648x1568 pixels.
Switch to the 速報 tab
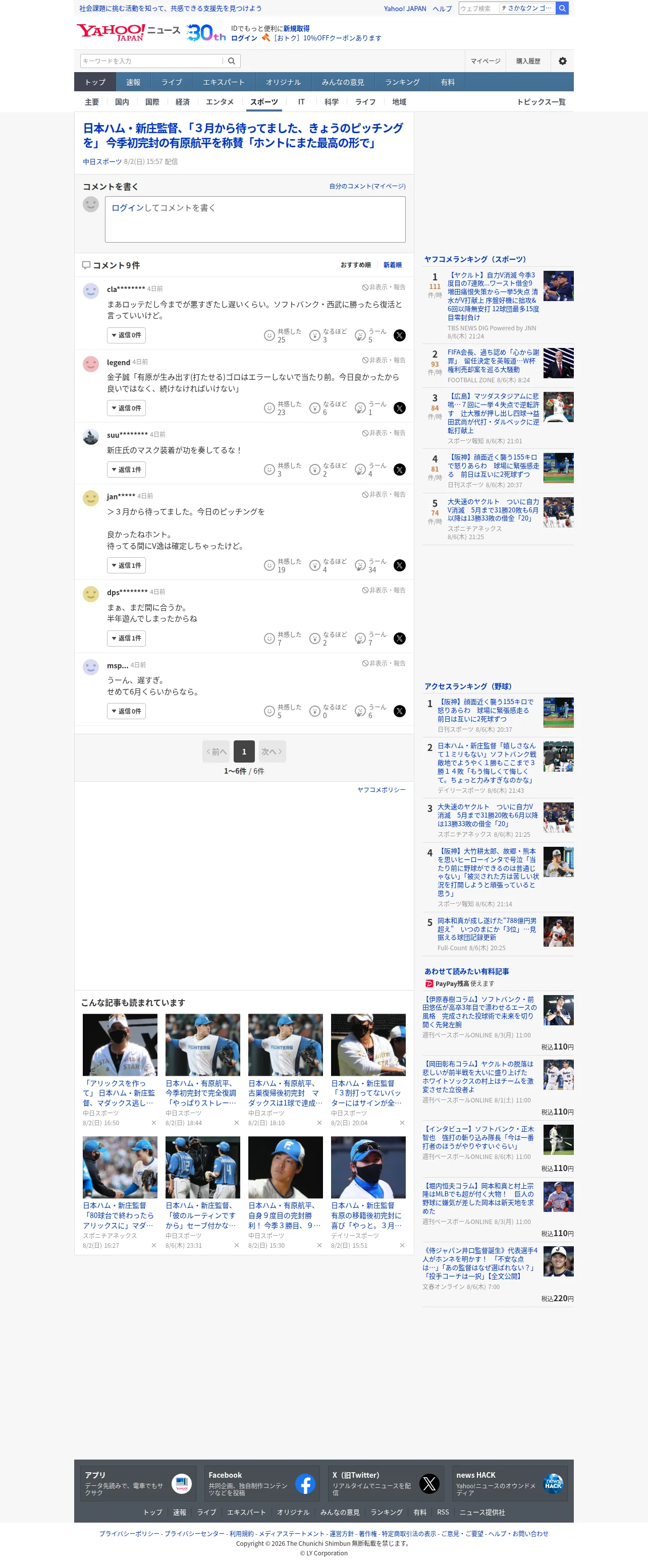click(133, 82)
